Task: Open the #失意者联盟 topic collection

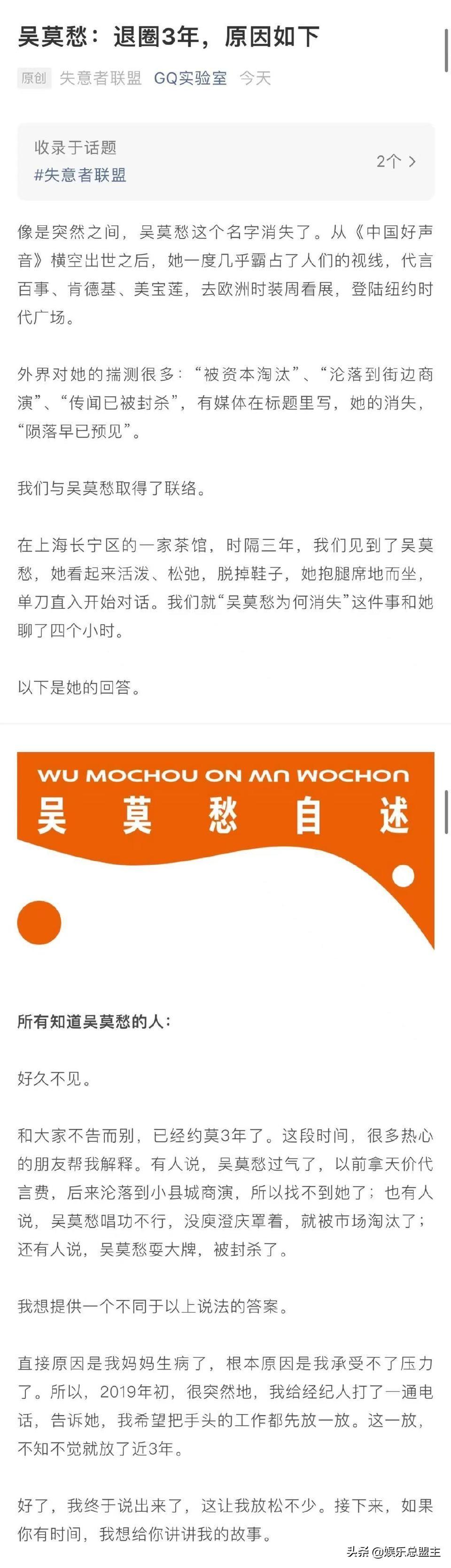Action: click(80, 175)
